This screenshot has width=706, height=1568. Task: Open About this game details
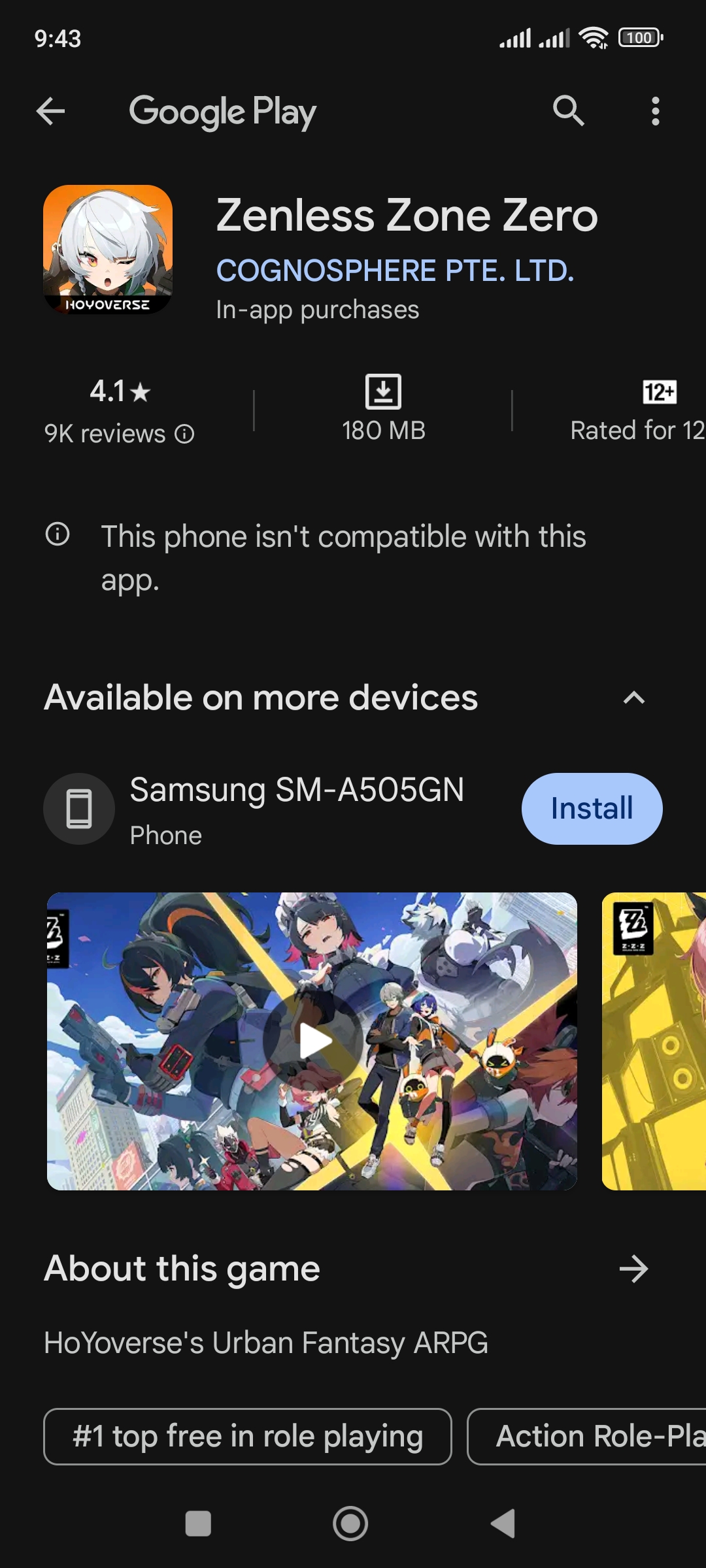(633, 1268)
